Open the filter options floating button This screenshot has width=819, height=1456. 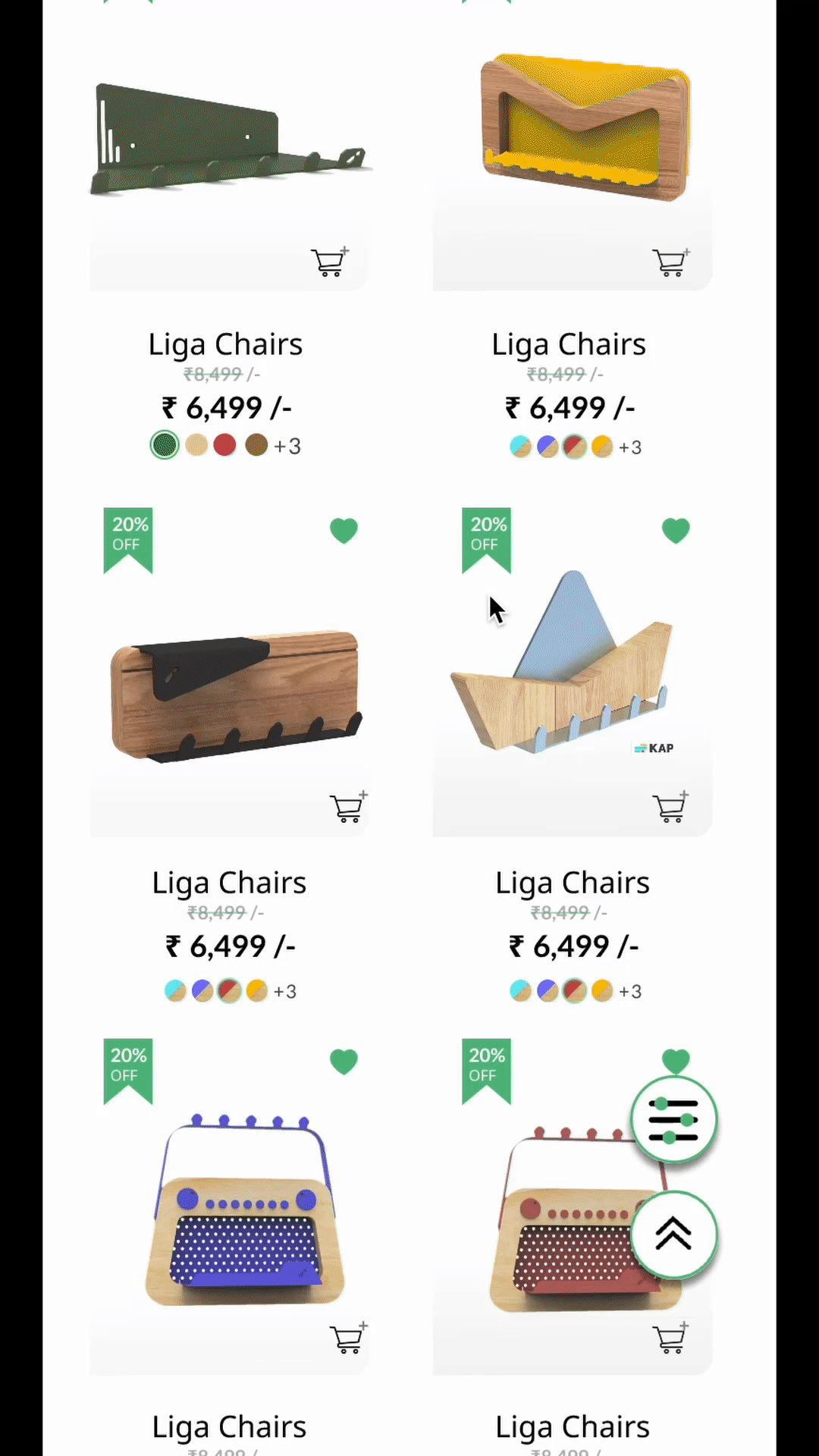[673, 1120]
